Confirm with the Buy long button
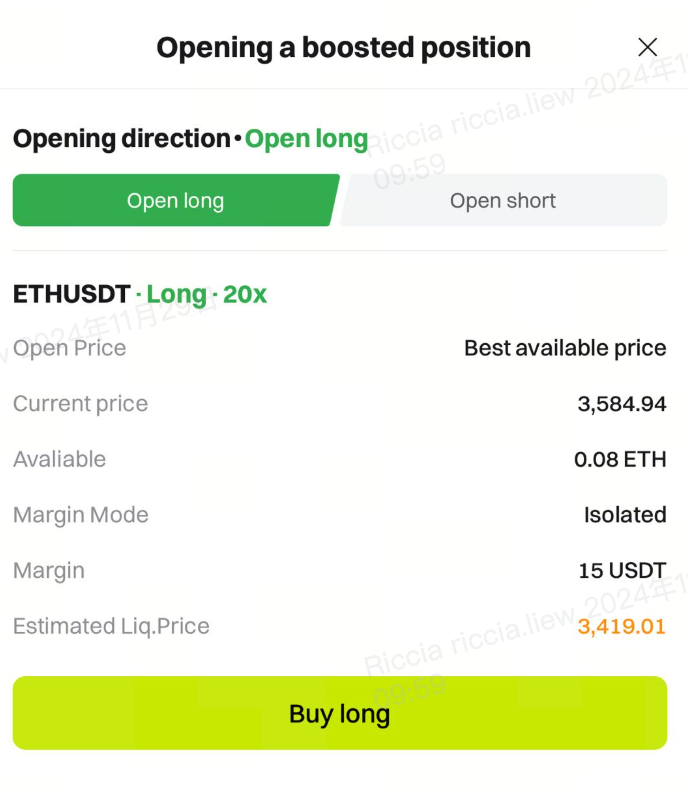 [x=339, y=714]
